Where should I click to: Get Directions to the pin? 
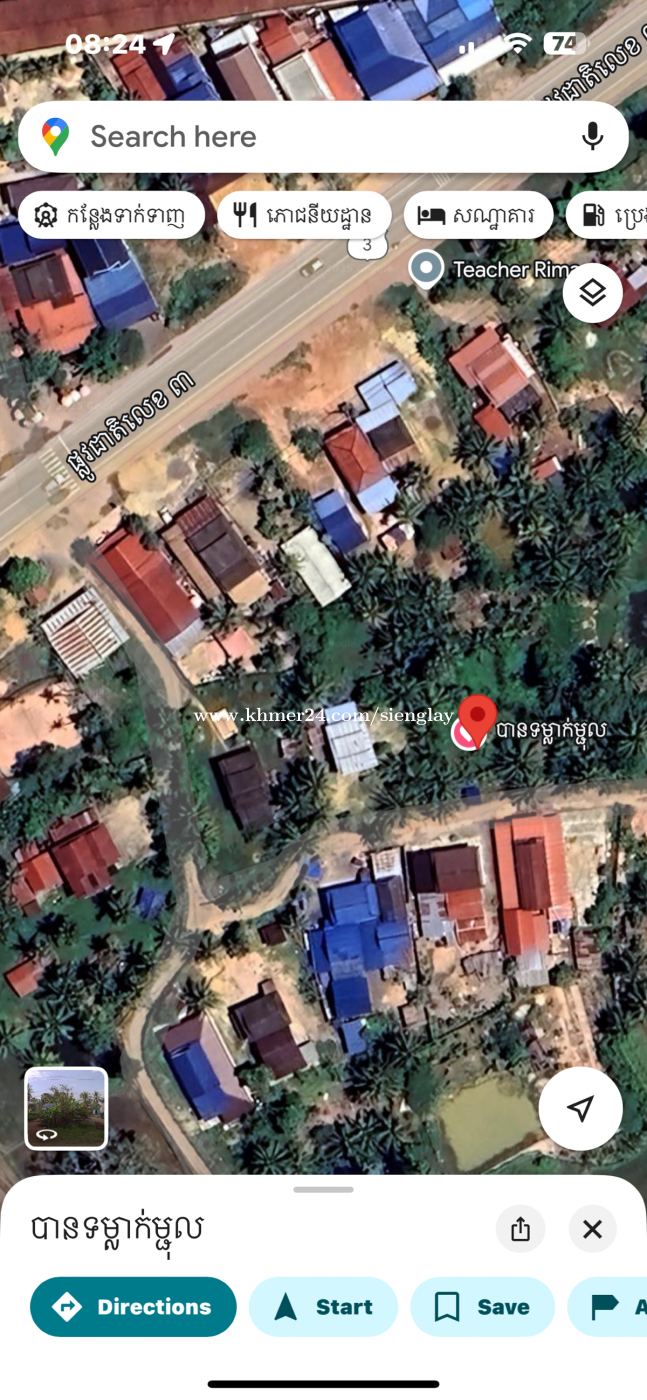[133, 1307]
